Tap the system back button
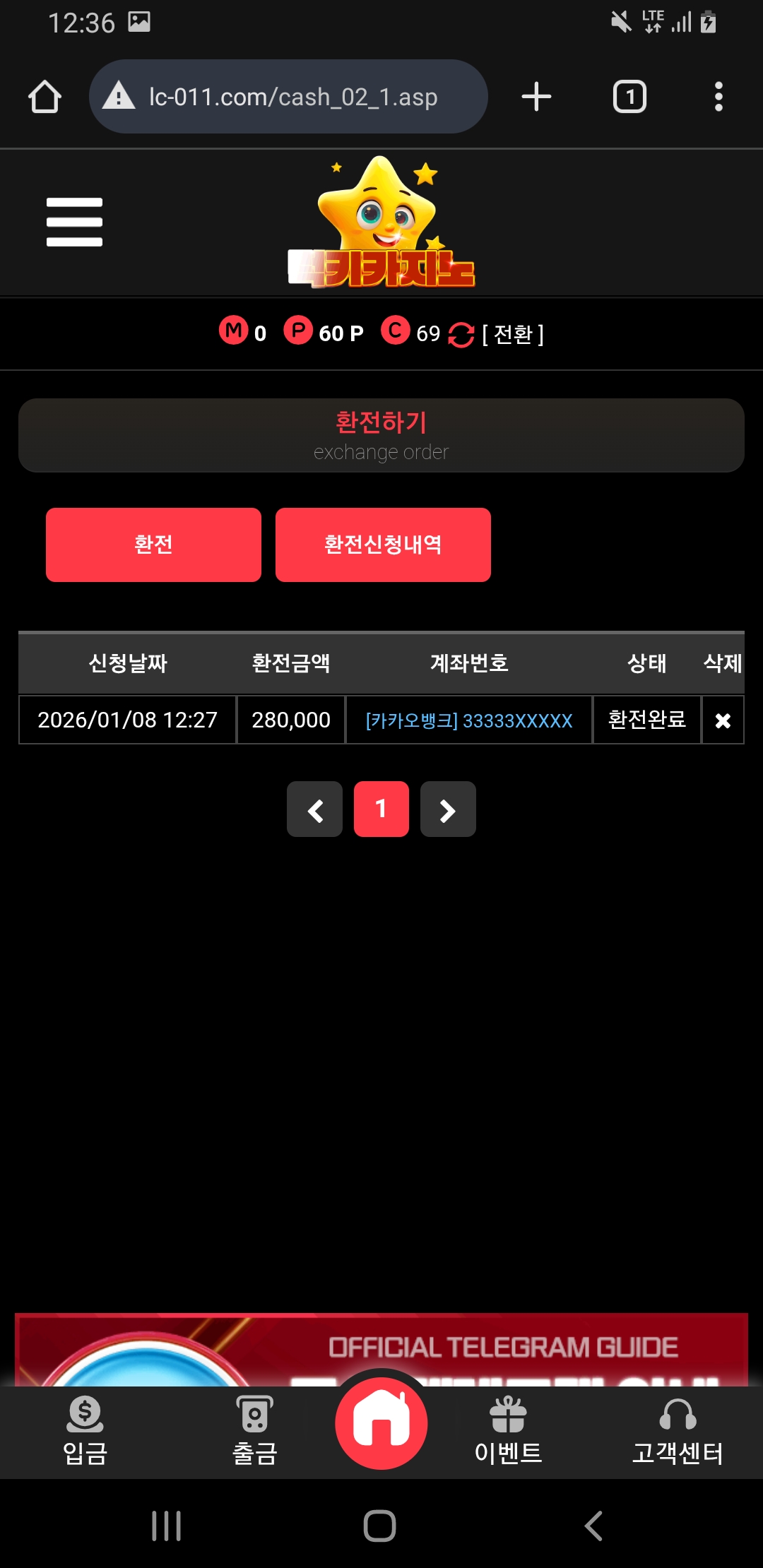The image size is (763, 1568). point(593,1526)
